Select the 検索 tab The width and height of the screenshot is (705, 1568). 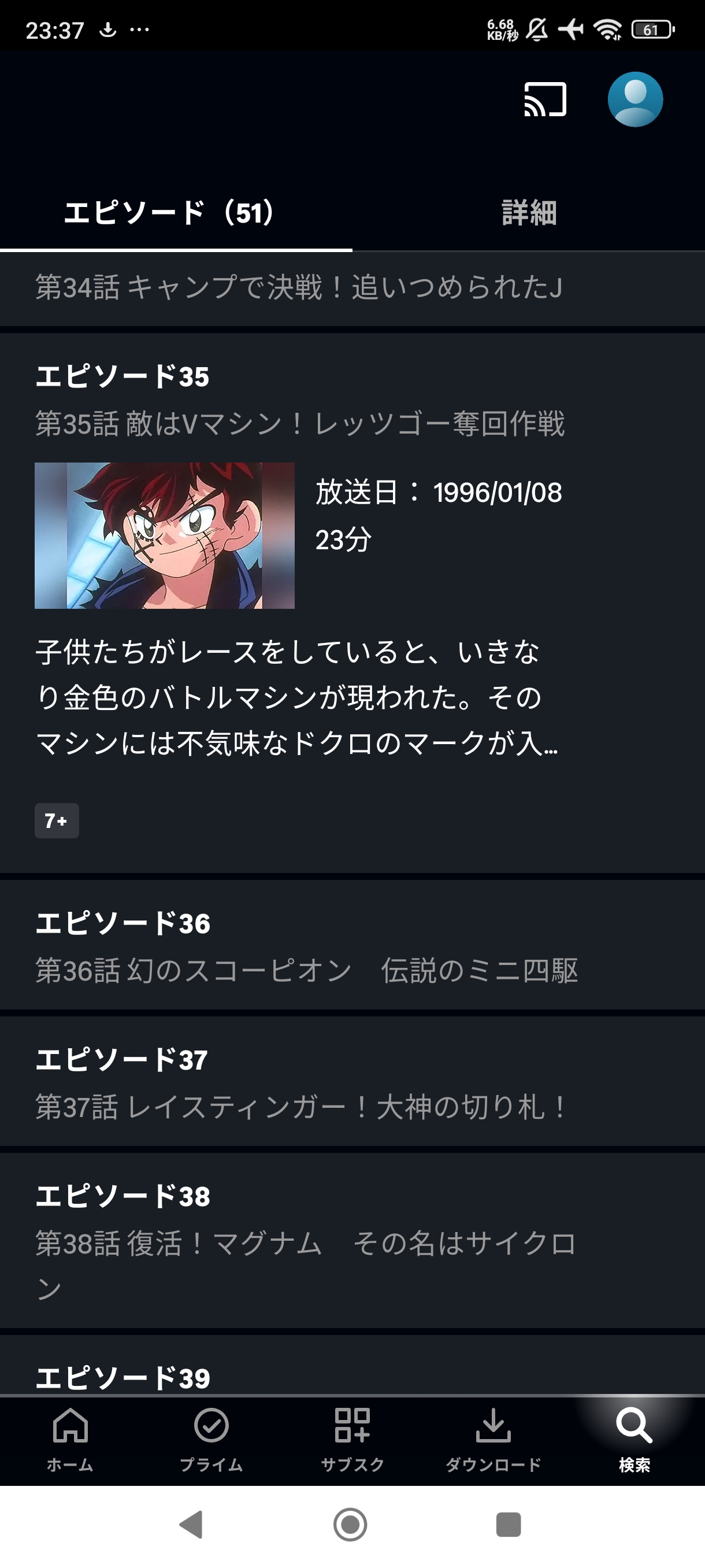634,1440
